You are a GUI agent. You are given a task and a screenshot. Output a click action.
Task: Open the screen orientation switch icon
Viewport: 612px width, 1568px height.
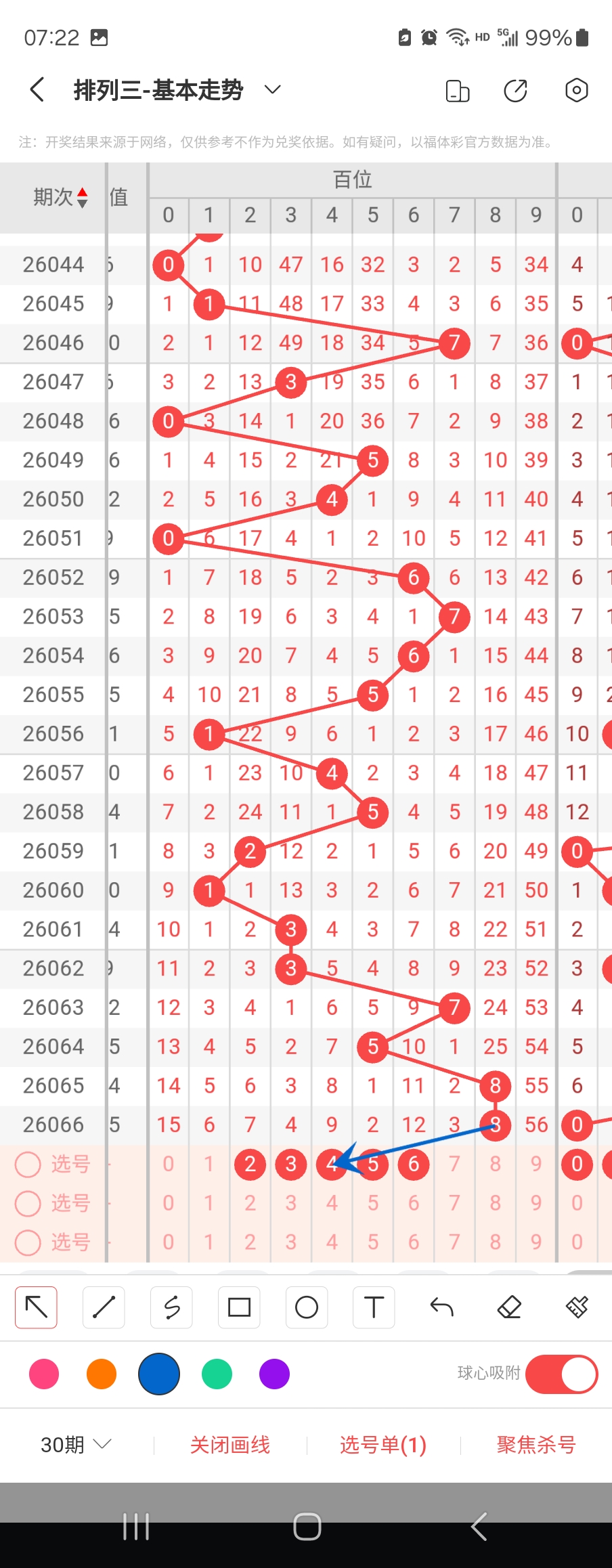coord(458,91)
